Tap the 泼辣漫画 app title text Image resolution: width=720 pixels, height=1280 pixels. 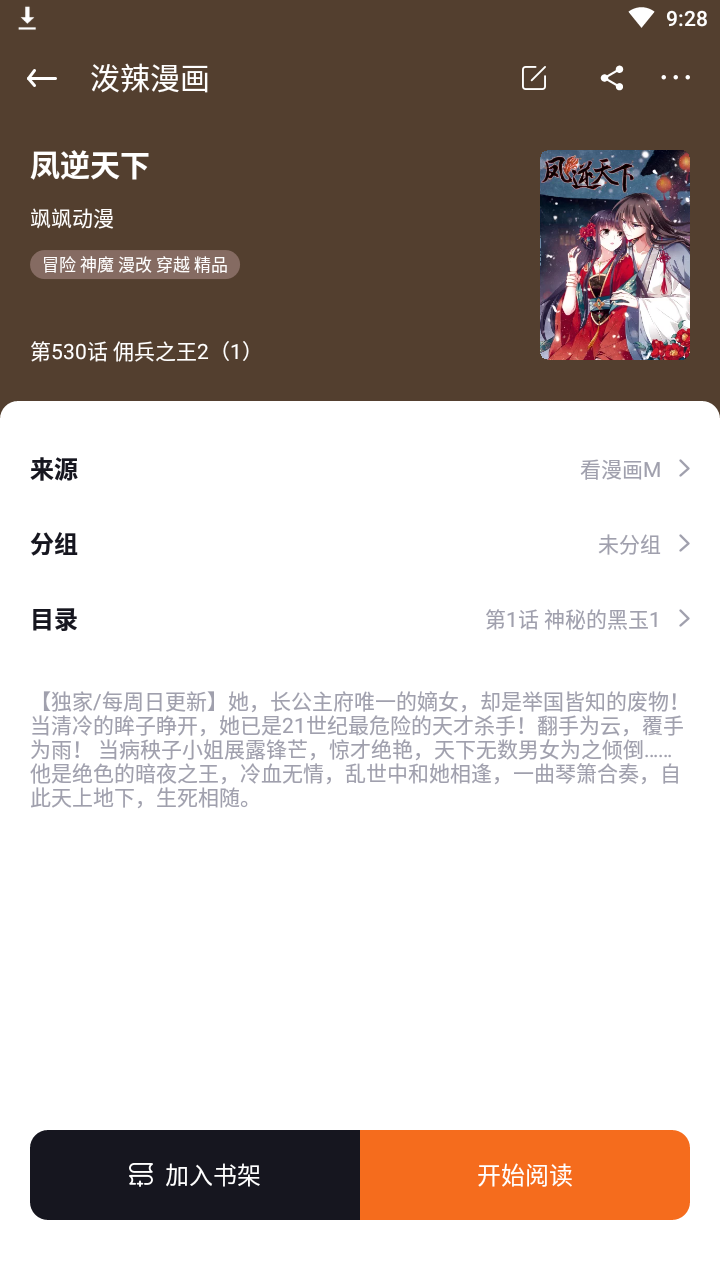(x=148, y=78)
